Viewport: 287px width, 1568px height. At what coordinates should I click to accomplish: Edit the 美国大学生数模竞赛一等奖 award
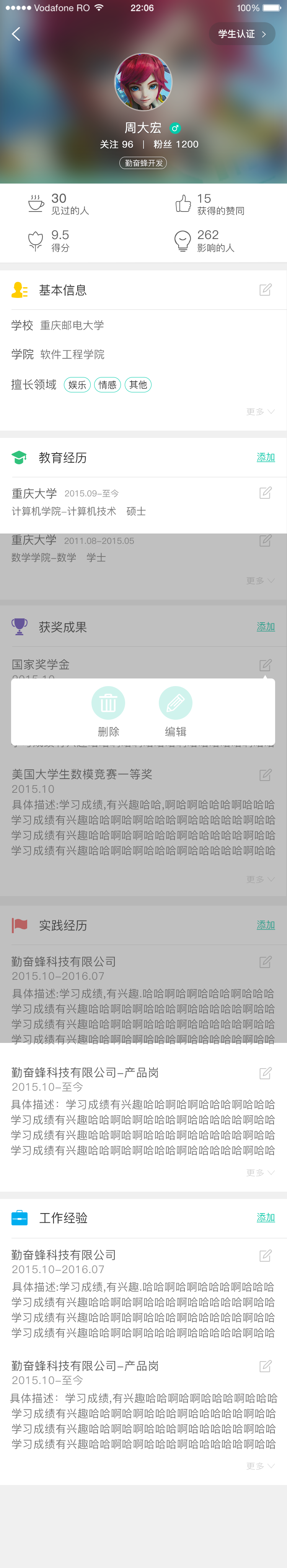(265, 775)
